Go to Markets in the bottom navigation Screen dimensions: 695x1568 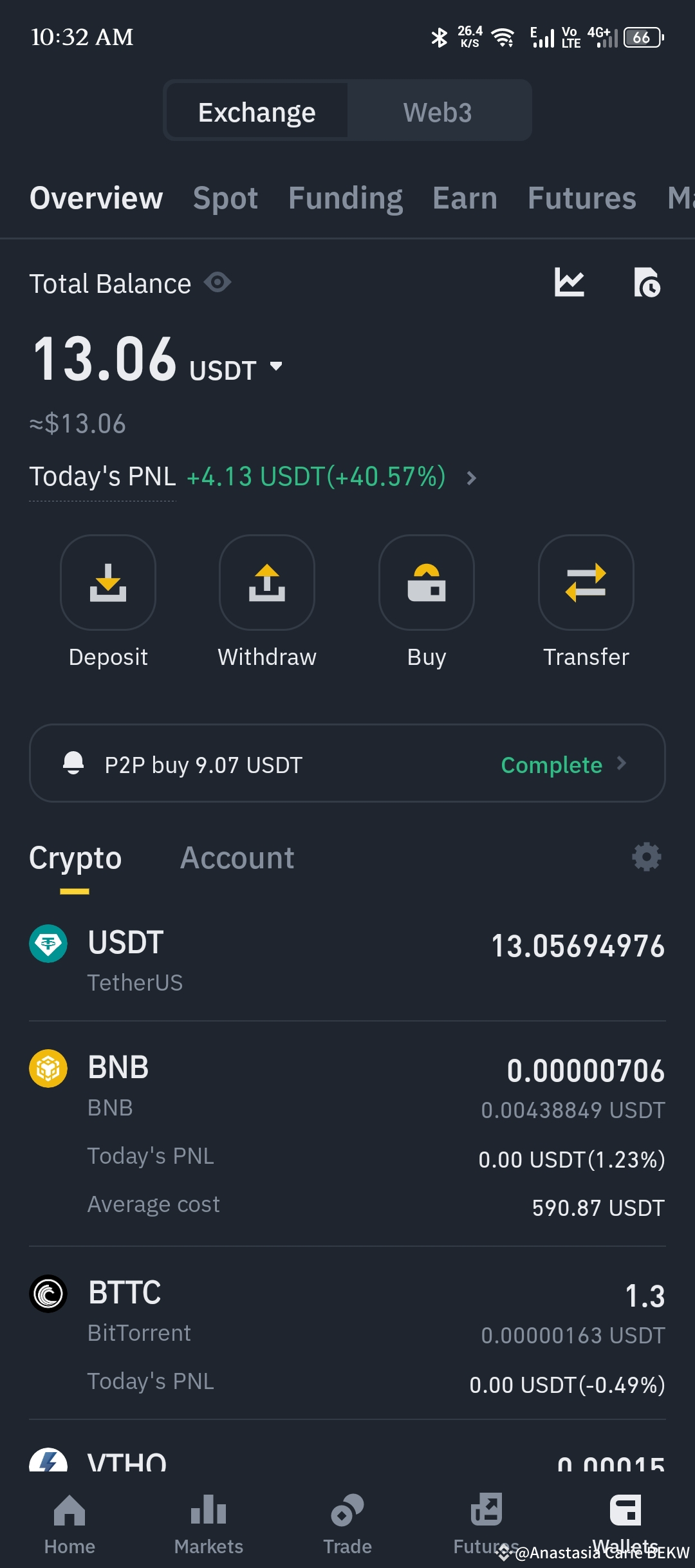pos(208,1524)
